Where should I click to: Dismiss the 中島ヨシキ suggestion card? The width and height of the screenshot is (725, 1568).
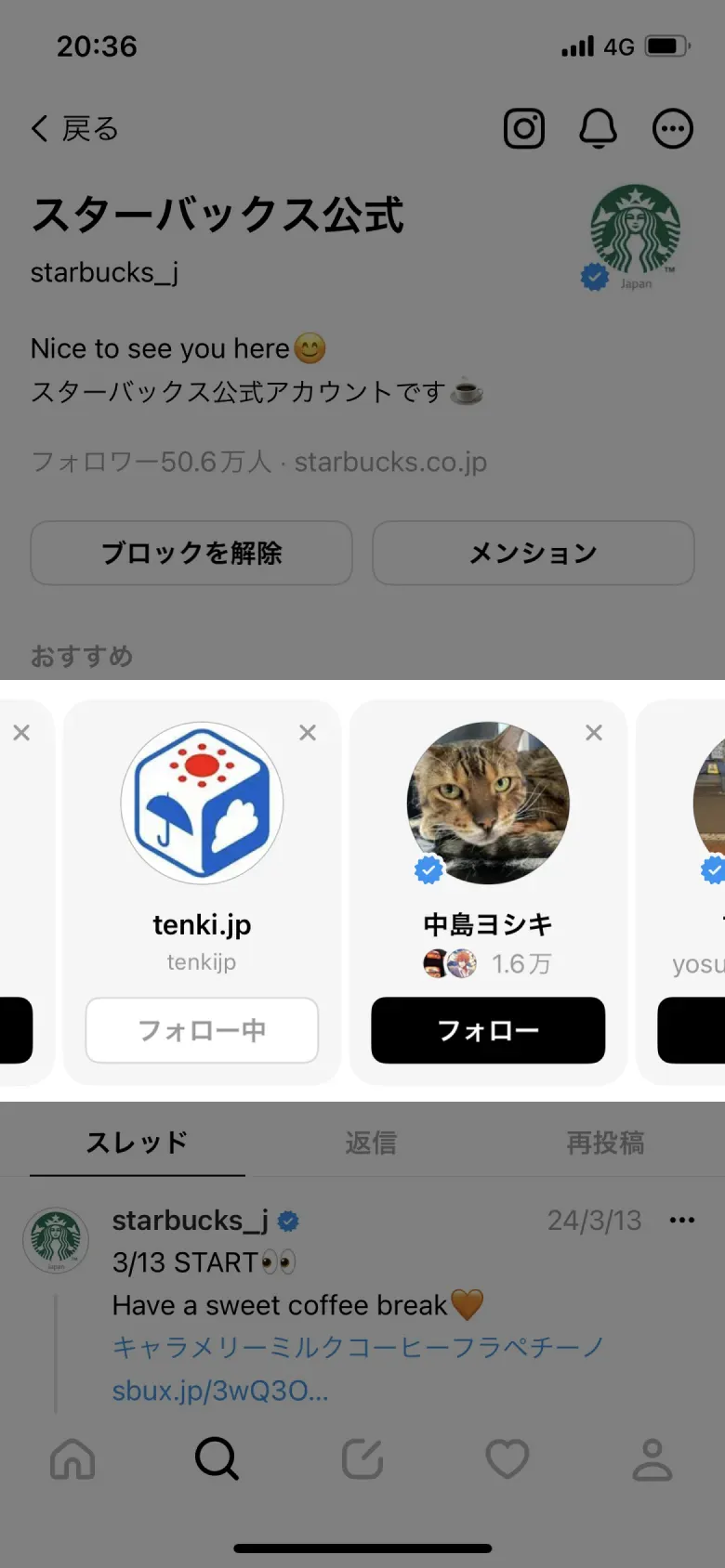coord(593,733)
